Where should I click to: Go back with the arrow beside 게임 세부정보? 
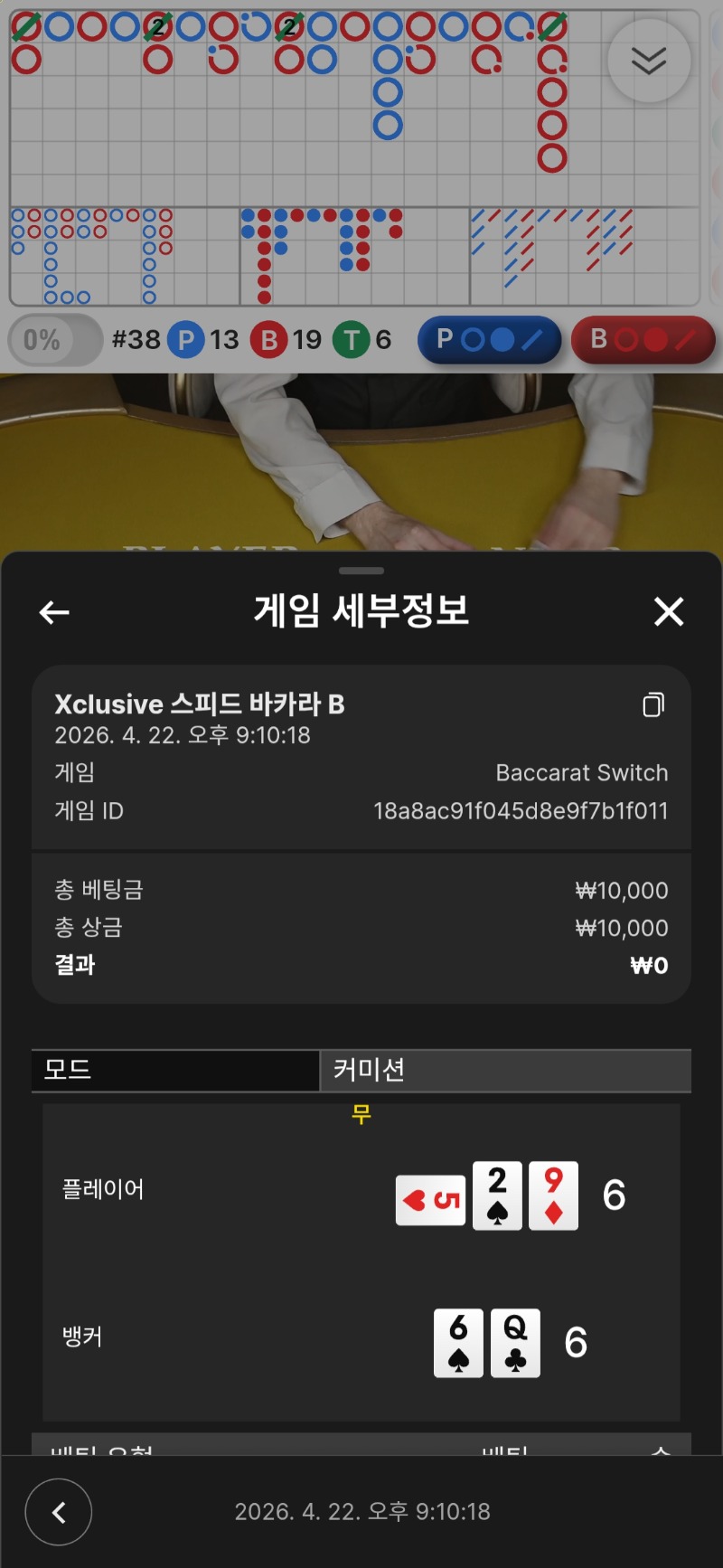coord(54,612)
